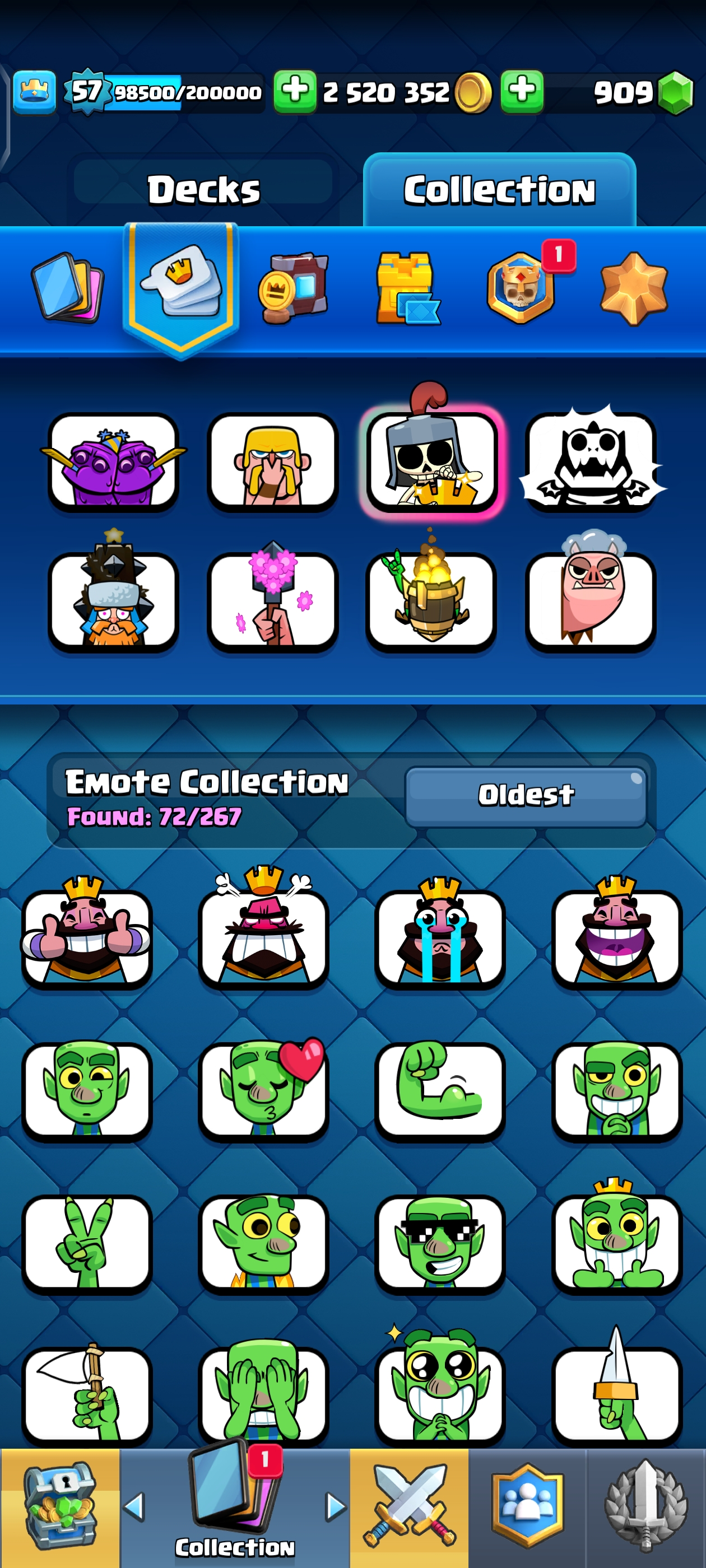Open the King level profile icon
Screen dimensions: 706x1568
(34, 92)
